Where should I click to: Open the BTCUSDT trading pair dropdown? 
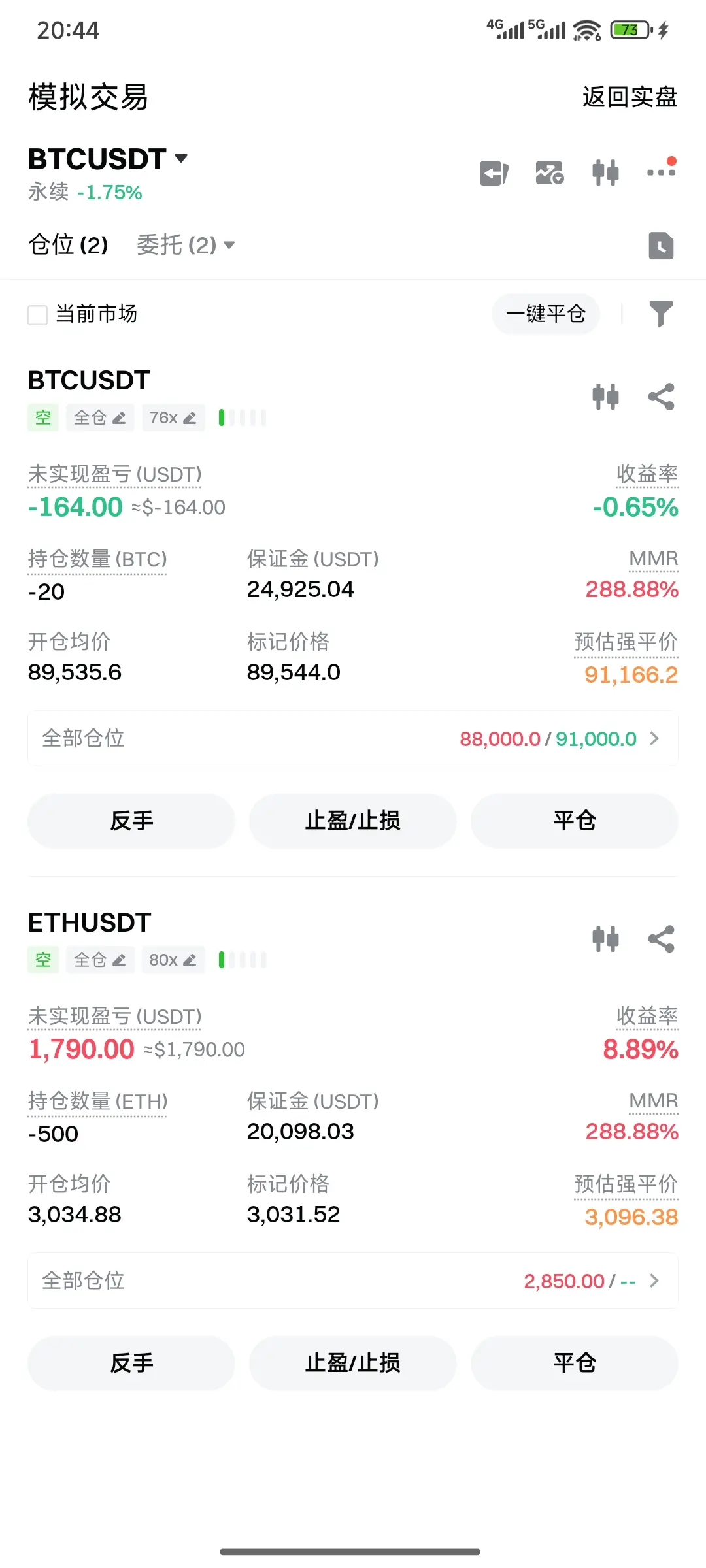108,159
